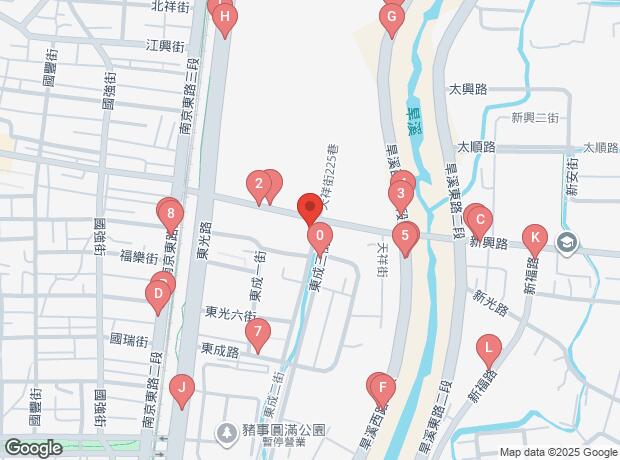Open pin number 5

pos(405,237)
